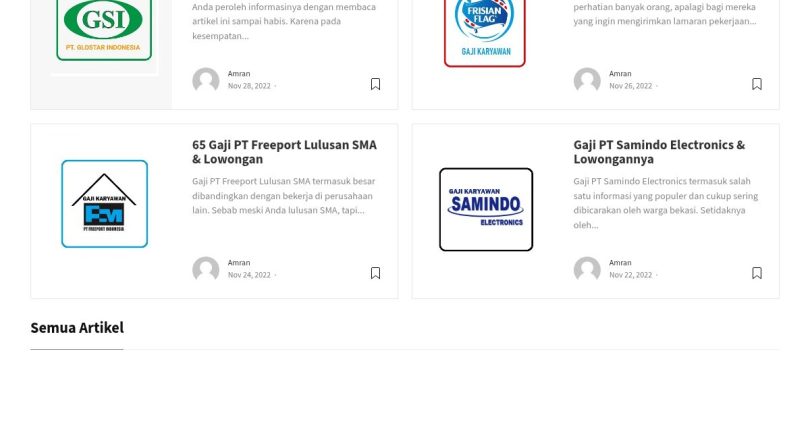This screenshot has height=424, width=810.
Task: Bookmark the PT Glostar Indonesia article
Action: point(375,84)
